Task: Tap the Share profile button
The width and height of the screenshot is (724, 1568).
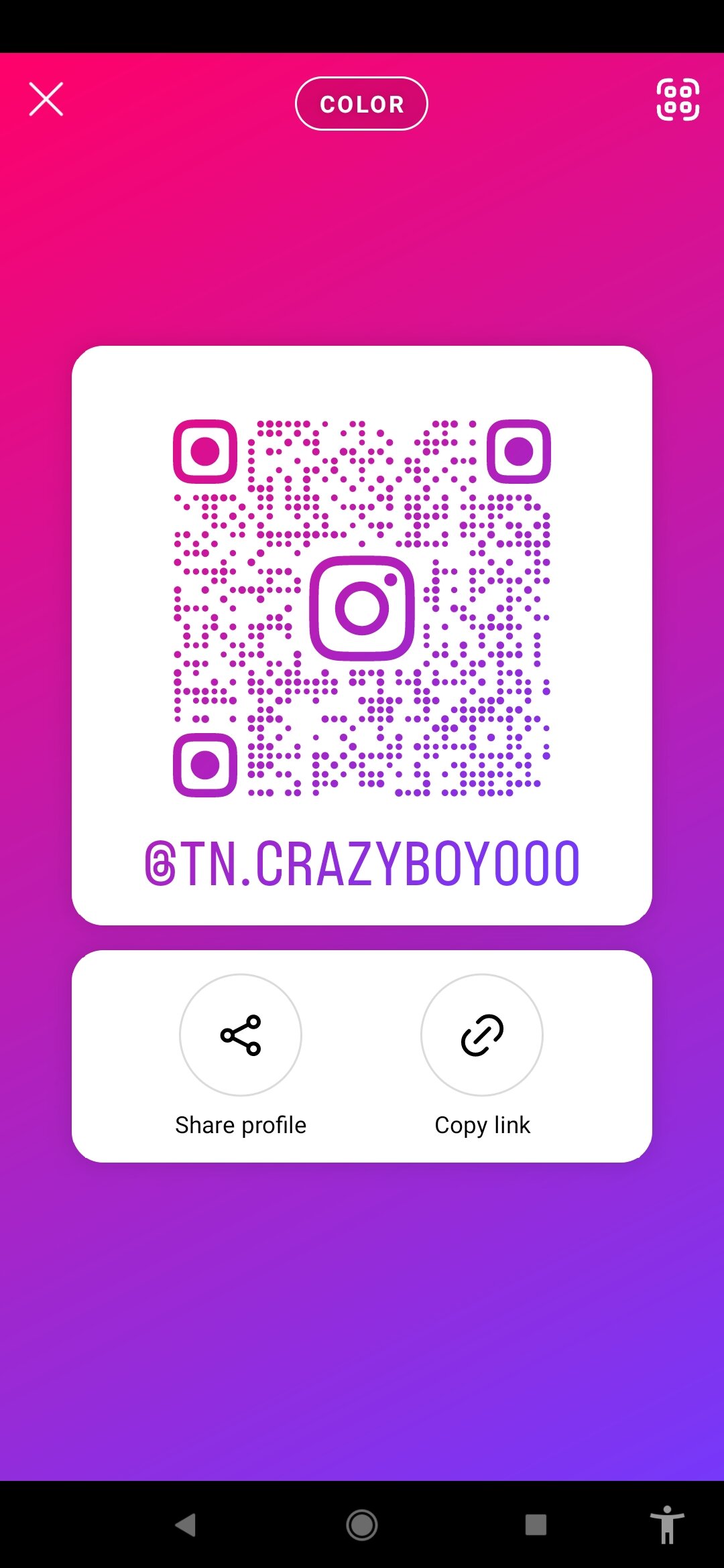Action: click(241, 1035)
